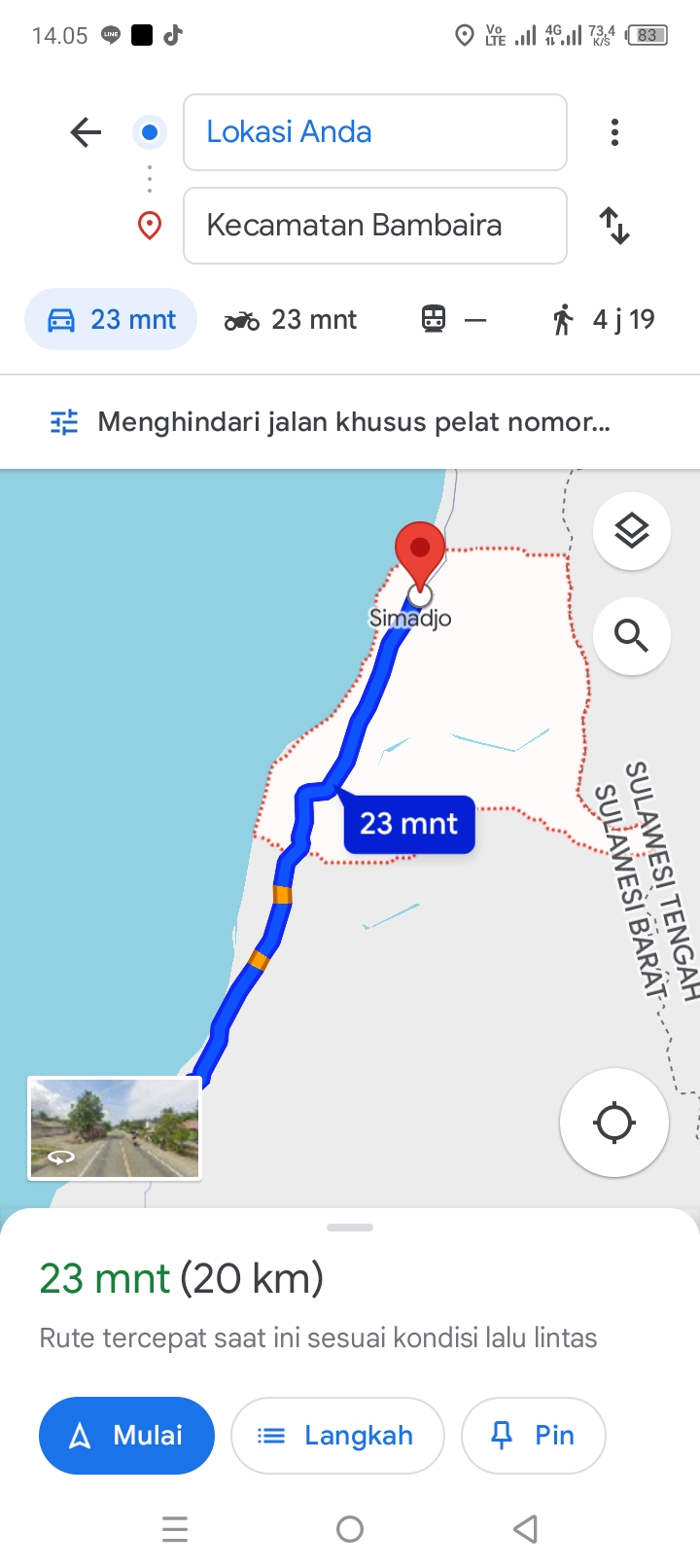
Task: Switch to public transit mode
Action: click(x=453, y=319)
